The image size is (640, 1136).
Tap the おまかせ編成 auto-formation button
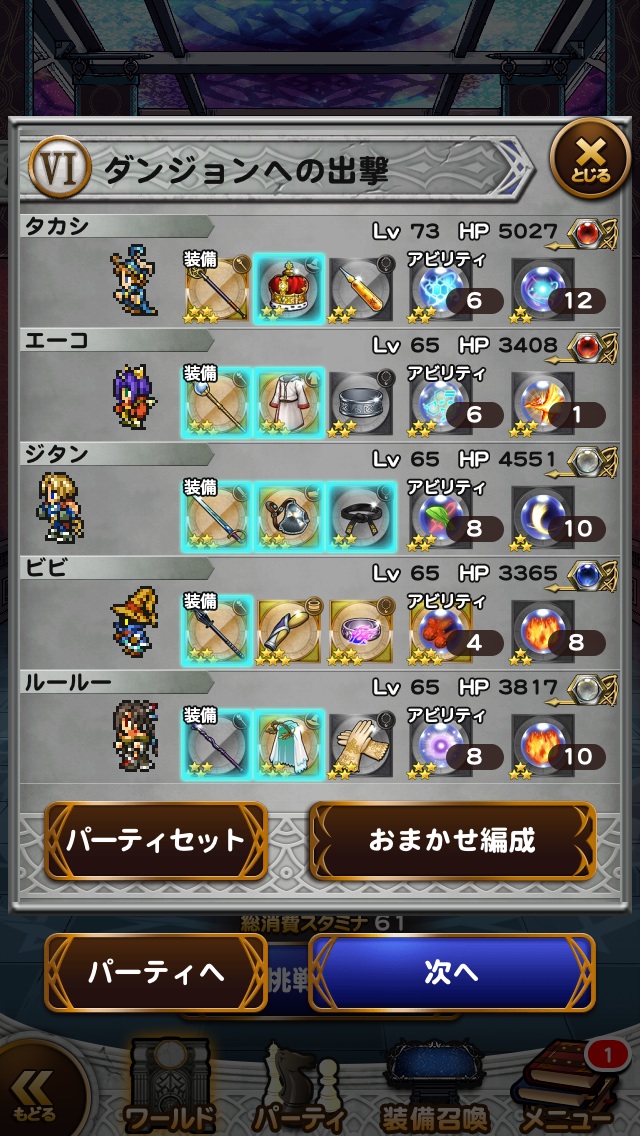tap(452, 840)
